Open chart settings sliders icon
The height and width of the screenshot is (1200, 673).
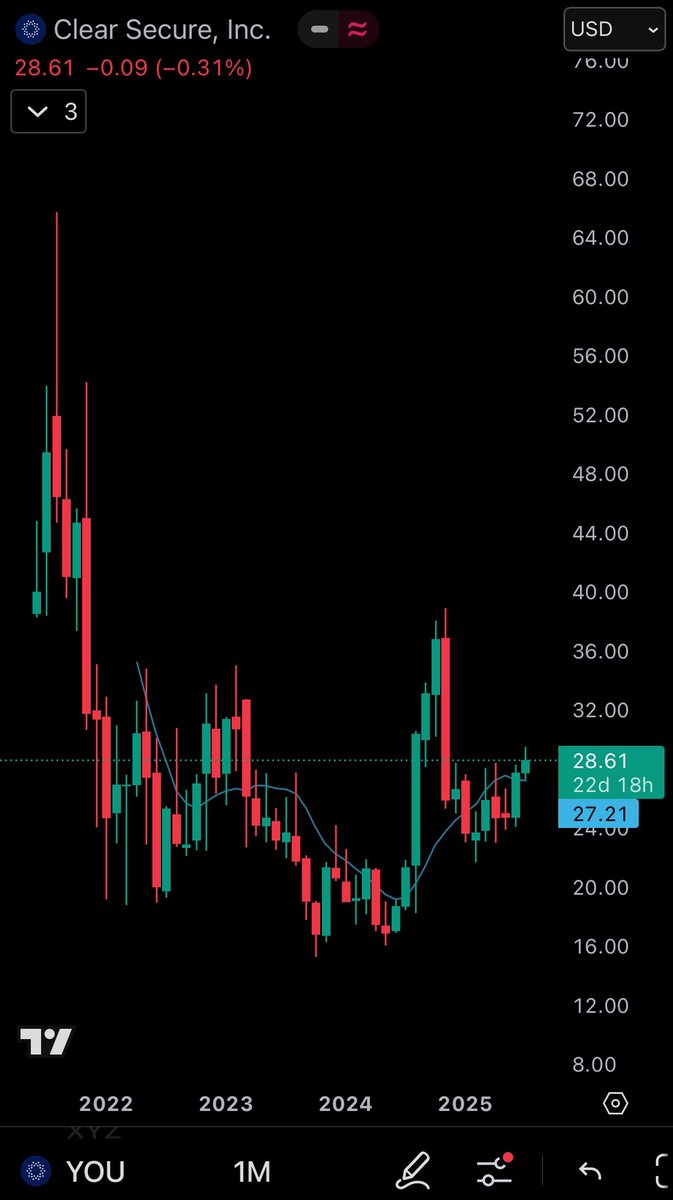[x=494, y=1170]
